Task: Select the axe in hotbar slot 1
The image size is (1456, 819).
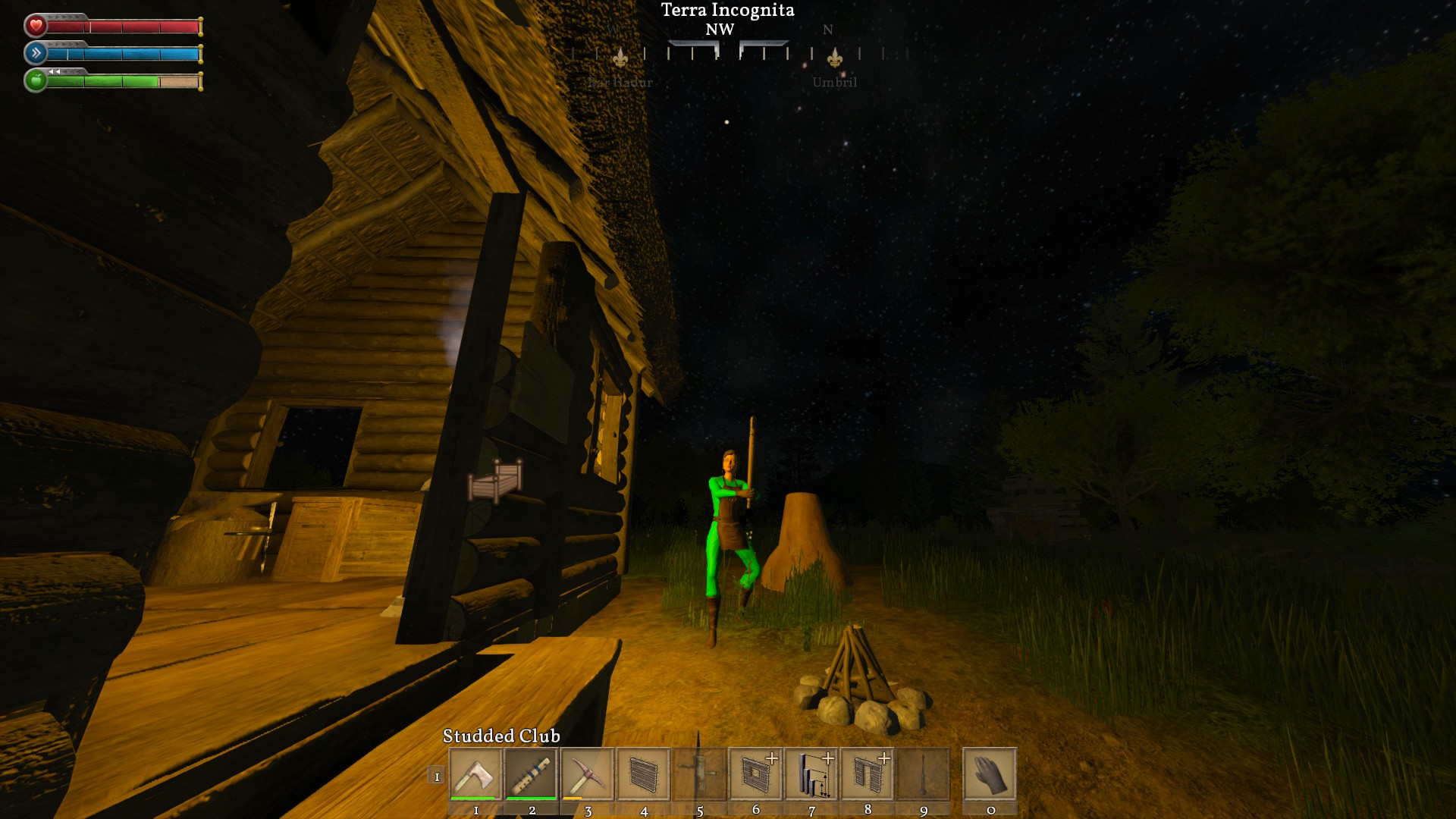Action: [475, 774]
